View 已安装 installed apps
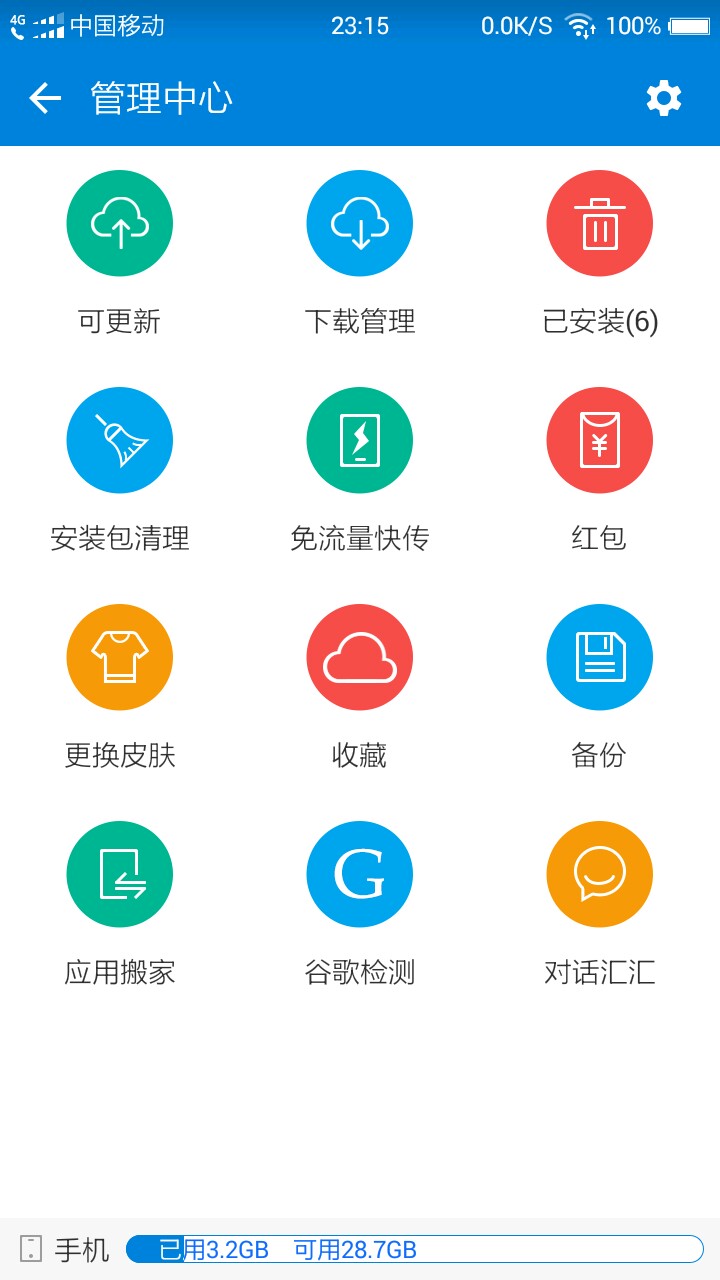 (600, 223)
